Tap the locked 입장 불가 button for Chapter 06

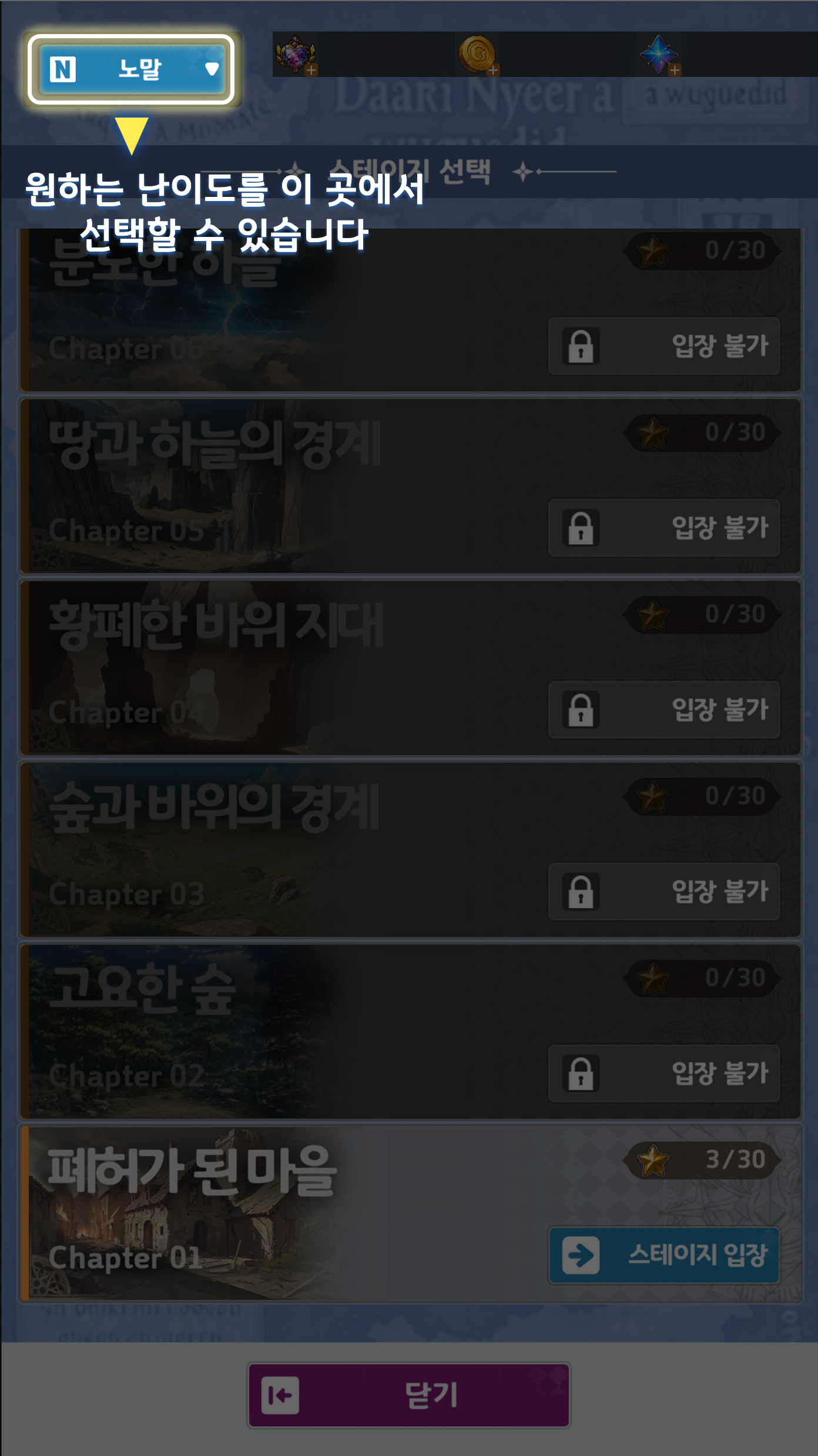[663, 346]
